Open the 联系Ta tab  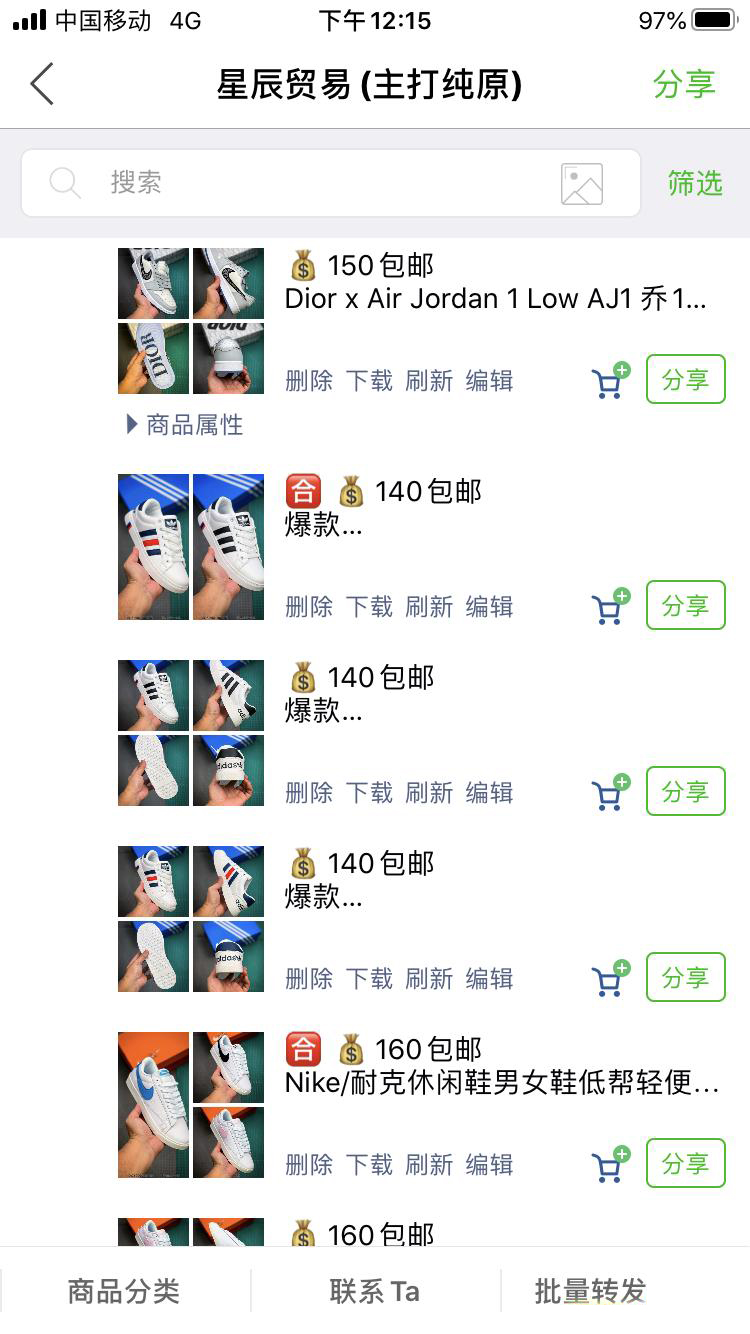point(374,1292)
